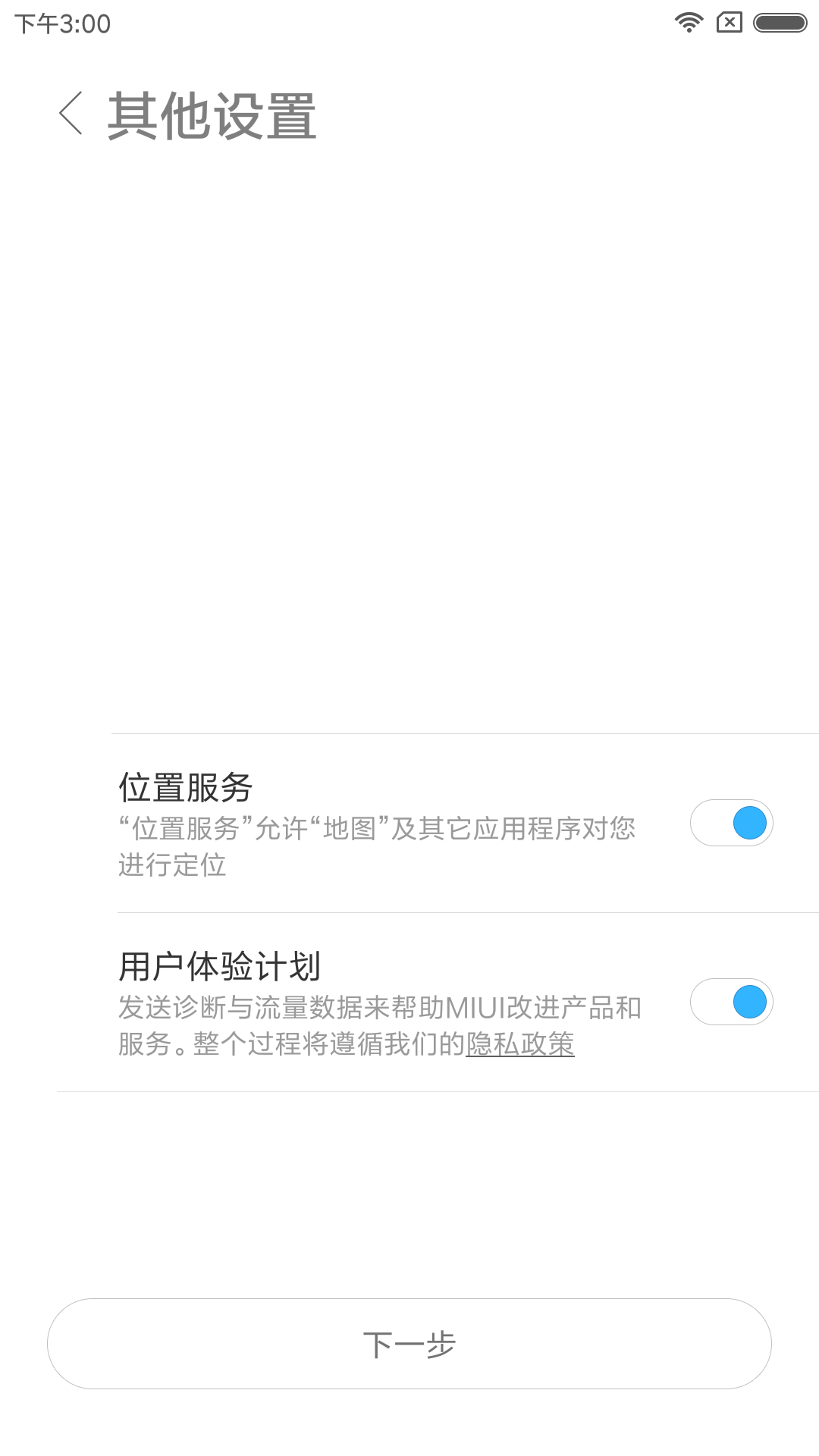Viewport: 819px width, 1456px height.
Task: Open the 隐私政策 link
Action: coord(520,1044)
